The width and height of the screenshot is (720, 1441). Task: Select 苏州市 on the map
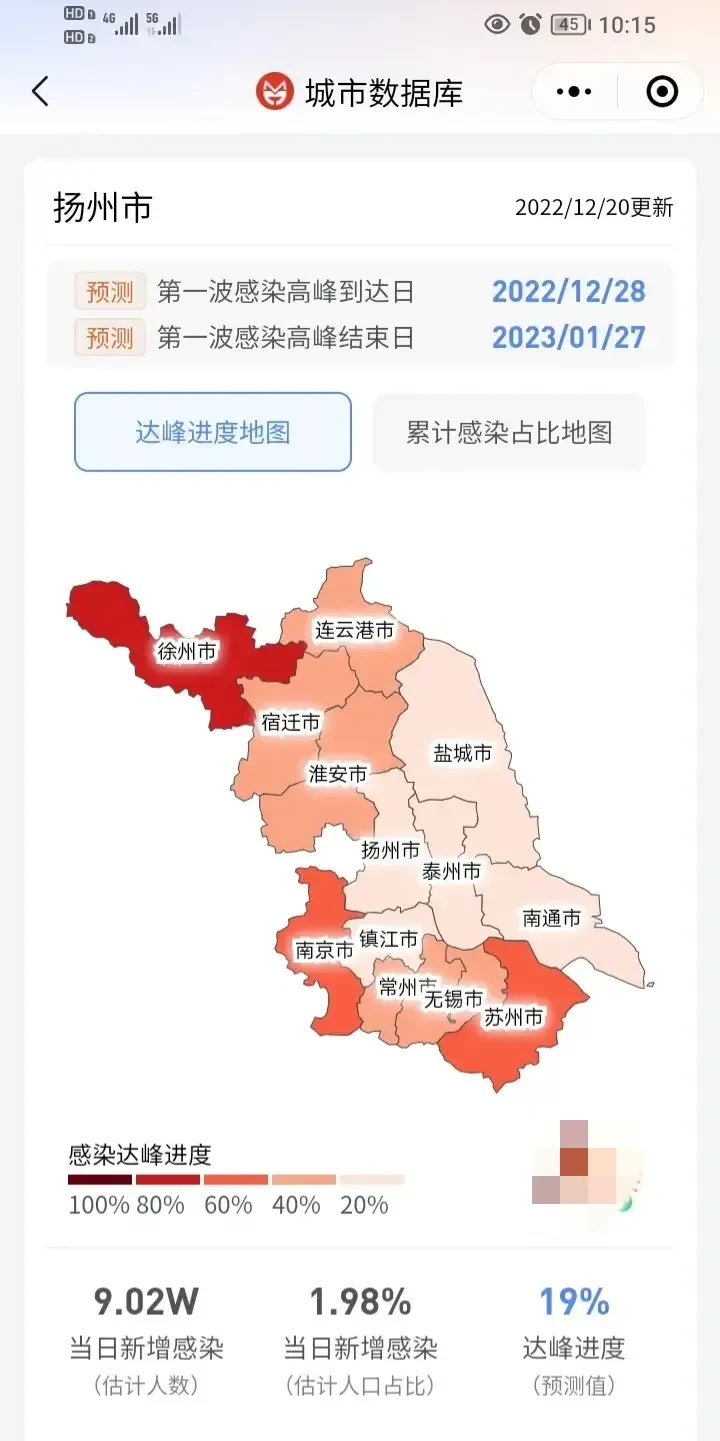[513, 1017]
